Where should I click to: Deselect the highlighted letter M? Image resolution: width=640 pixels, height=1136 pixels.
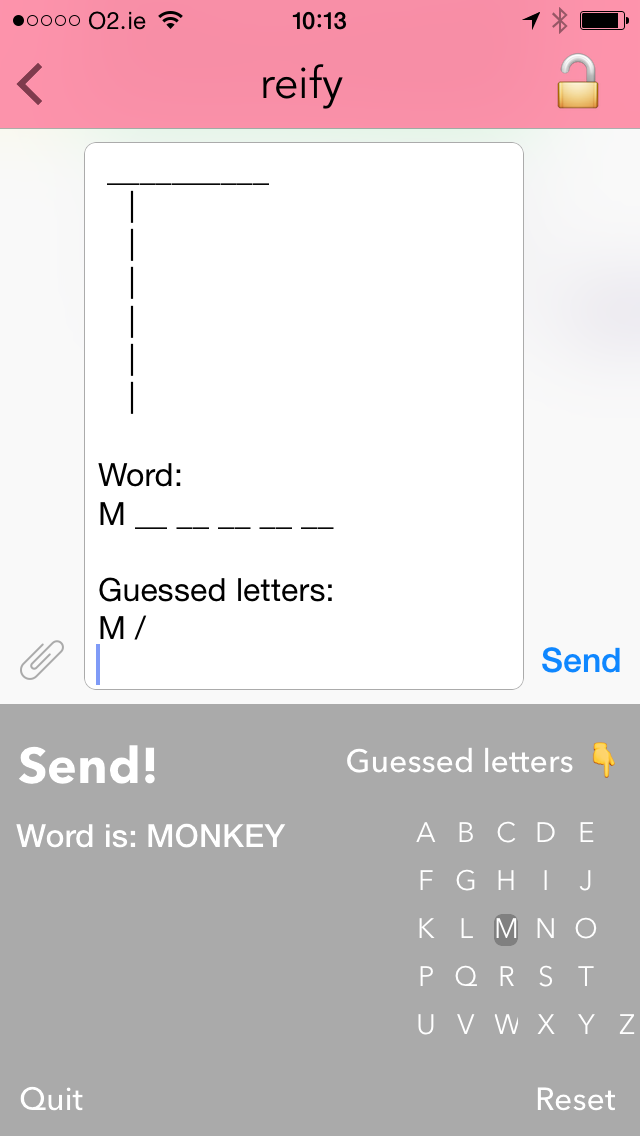click(506, 929)
